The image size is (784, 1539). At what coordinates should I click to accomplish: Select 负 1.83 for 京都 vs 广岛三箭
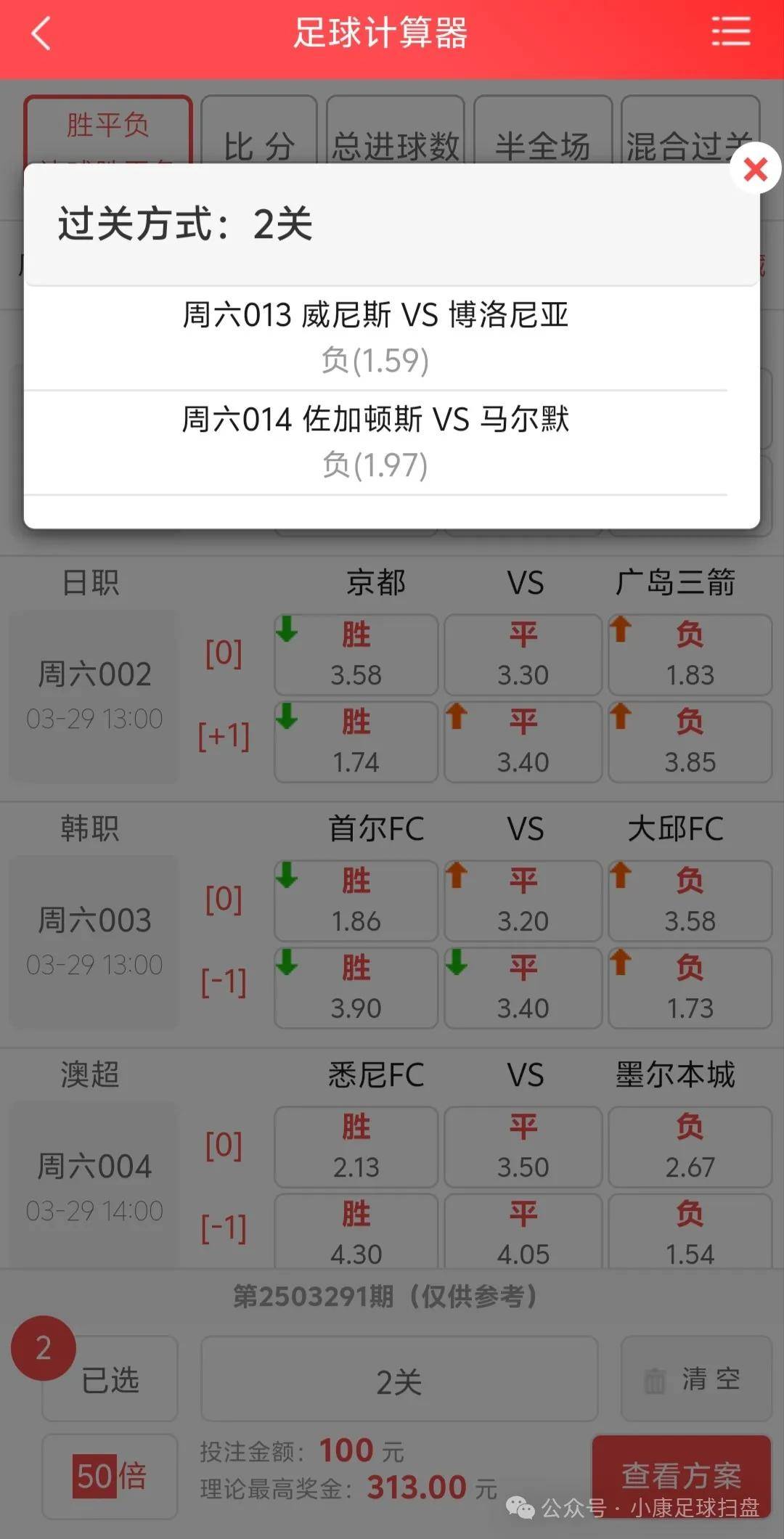point(689,653)
